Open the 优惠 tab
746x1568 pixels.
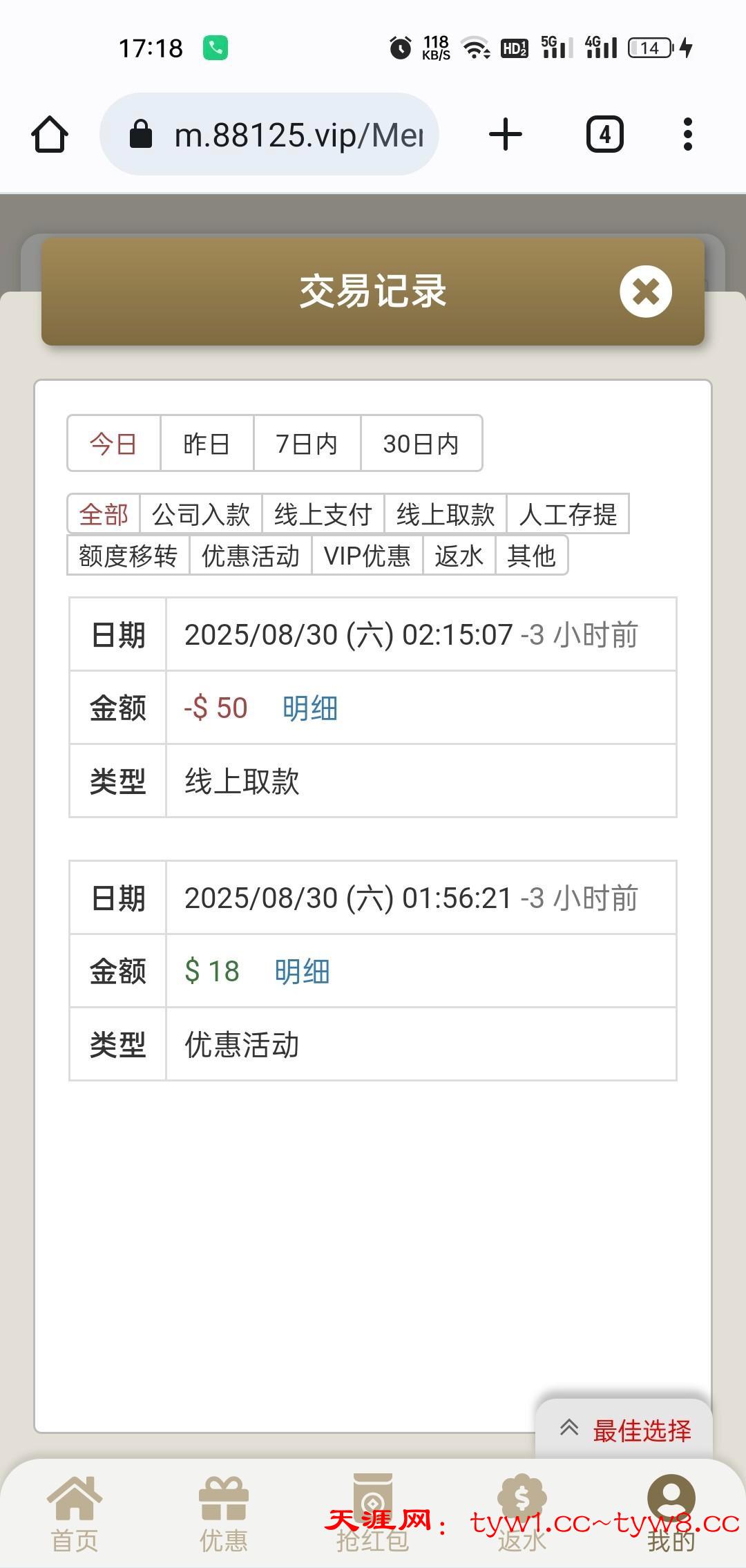pos(223,1513)
